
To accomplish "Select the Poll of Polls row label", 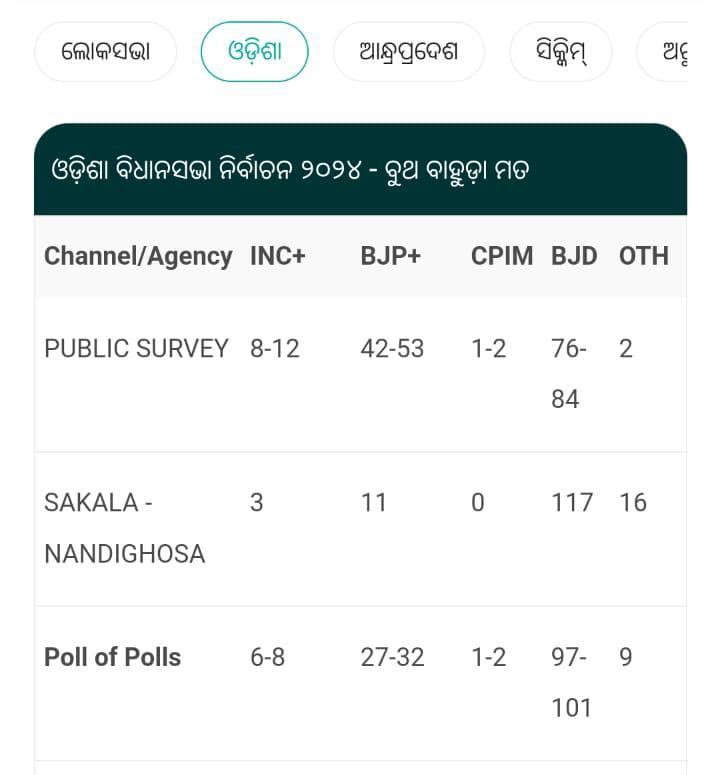I will (111, 658).
